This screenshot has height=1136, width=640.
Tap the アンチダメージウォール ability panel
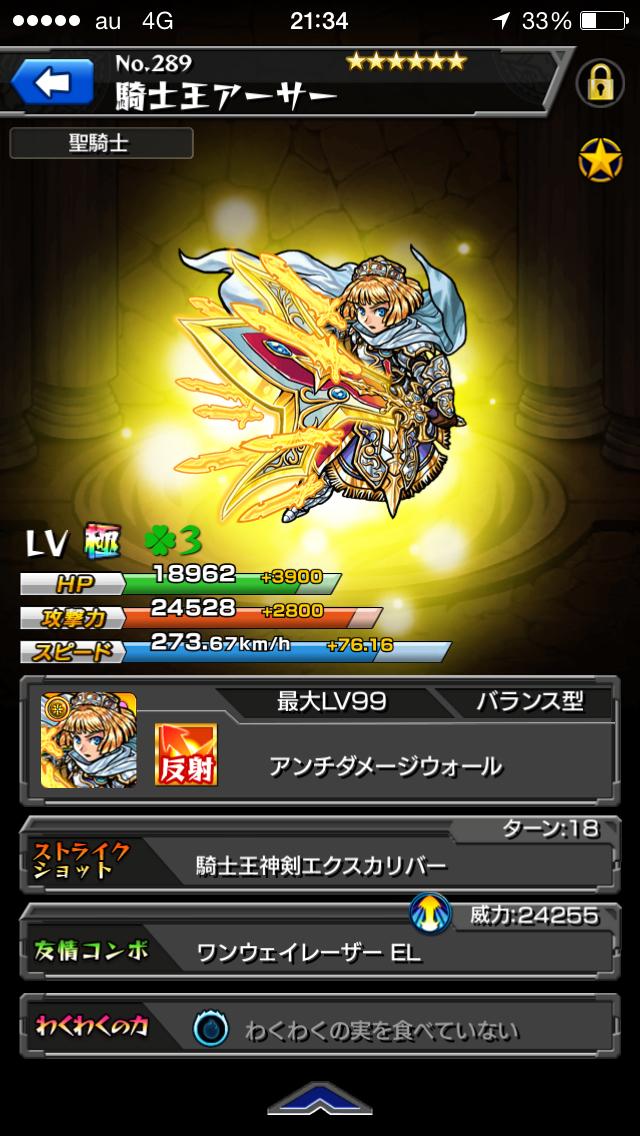pyautogui.click(x=384, y=766)
